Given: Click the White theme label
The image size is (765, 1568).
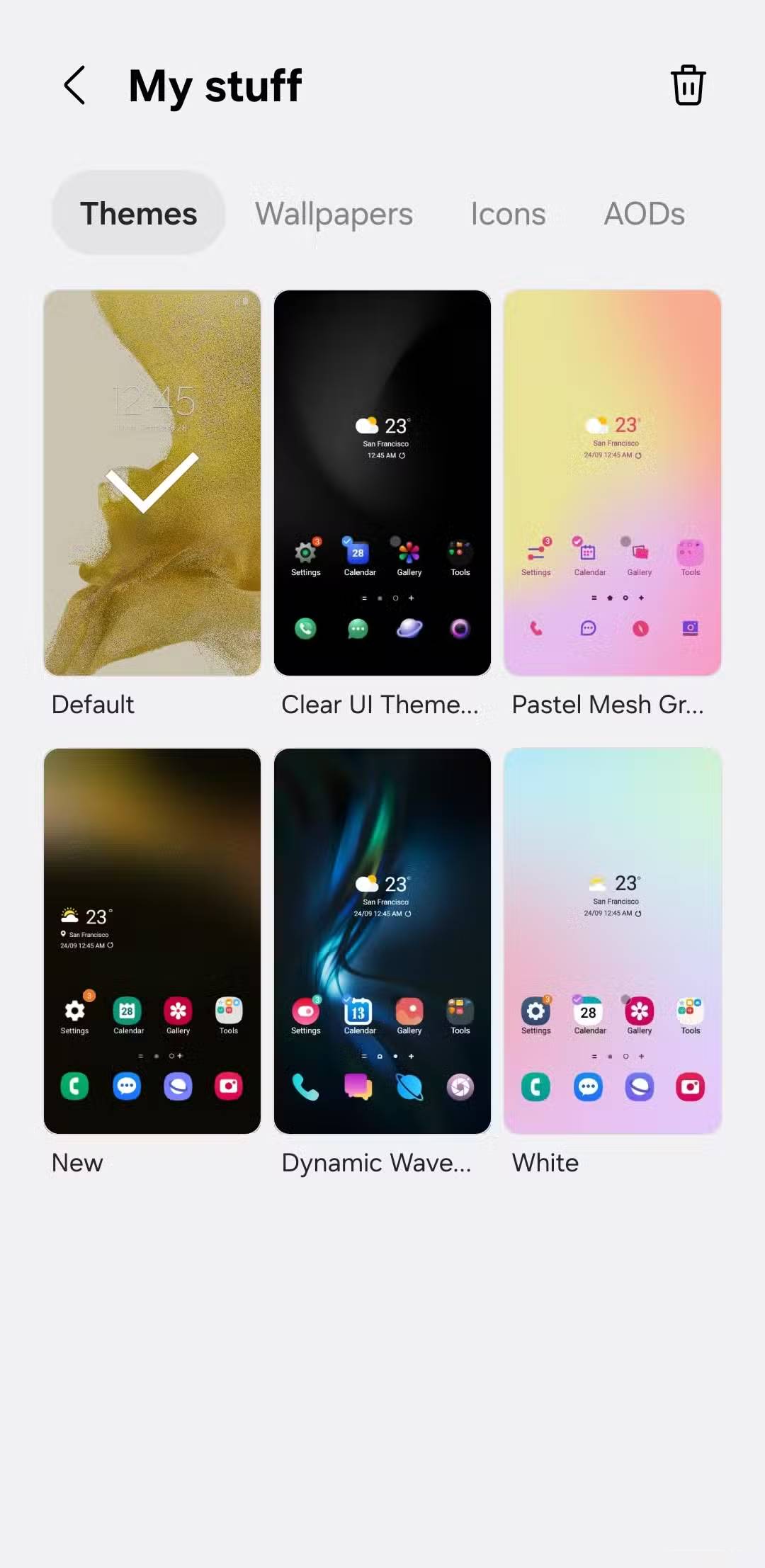Looking at the screenshot, I should [x=545, y=1162].
